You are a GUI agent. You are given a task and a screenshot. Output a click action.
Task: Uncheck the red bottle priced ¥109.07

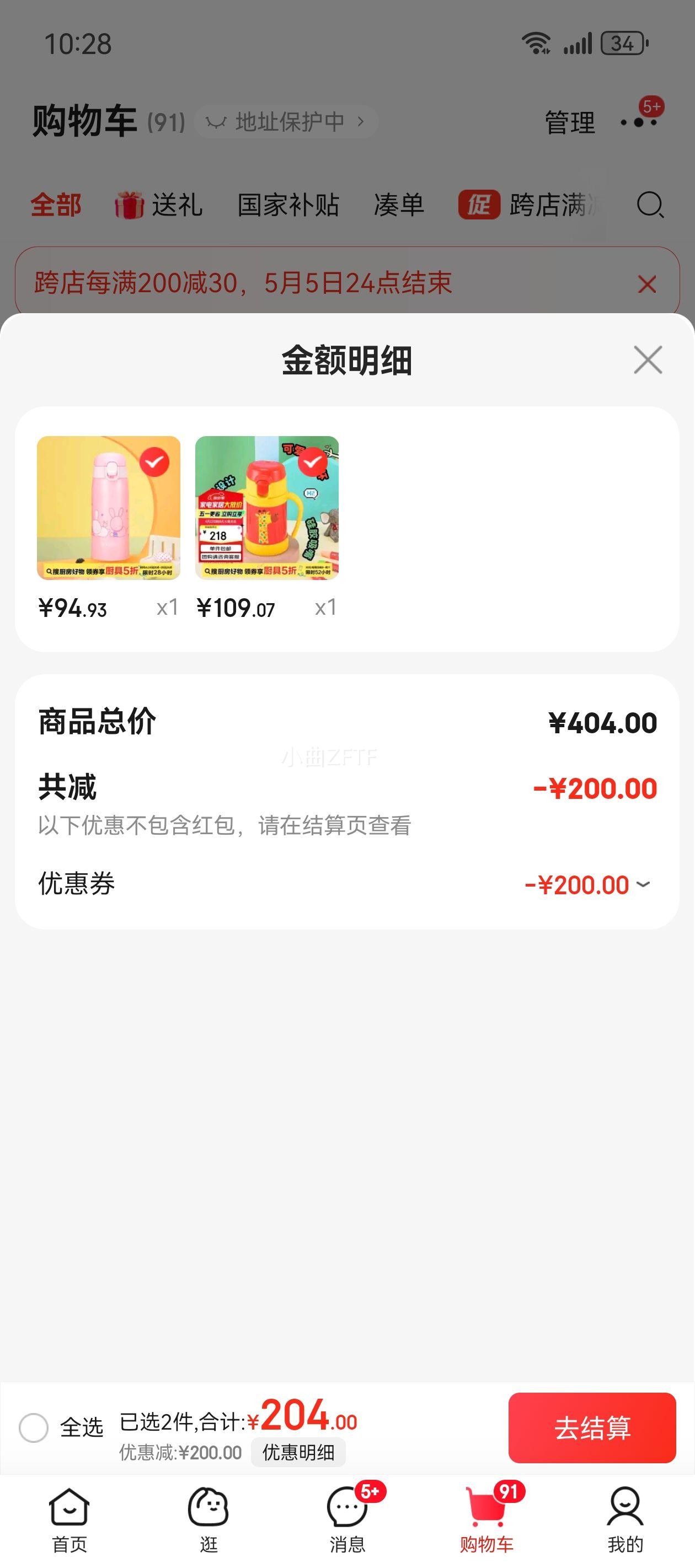313,463
